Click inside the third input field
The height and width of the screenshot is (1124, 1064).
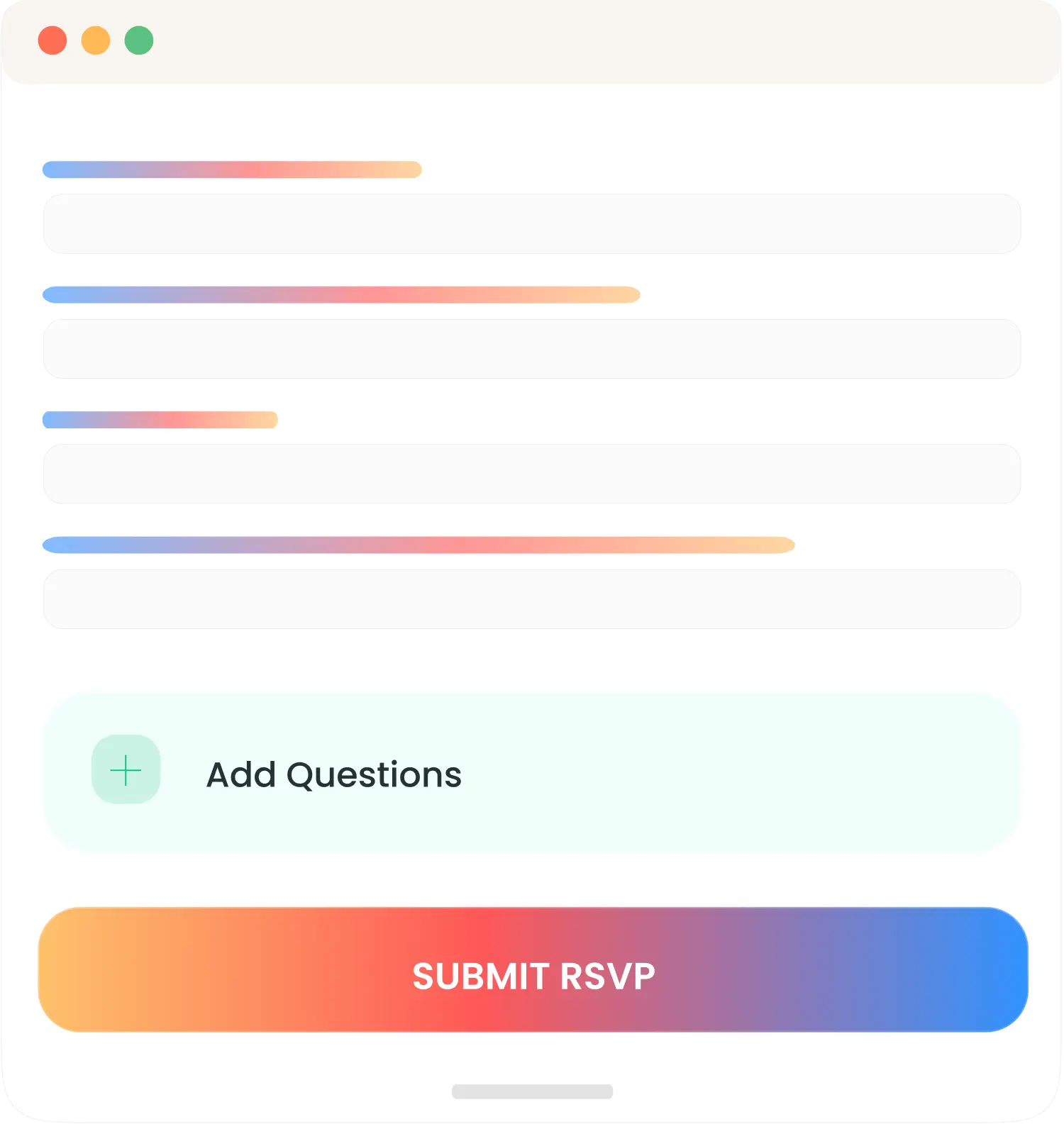coord(532,474)
